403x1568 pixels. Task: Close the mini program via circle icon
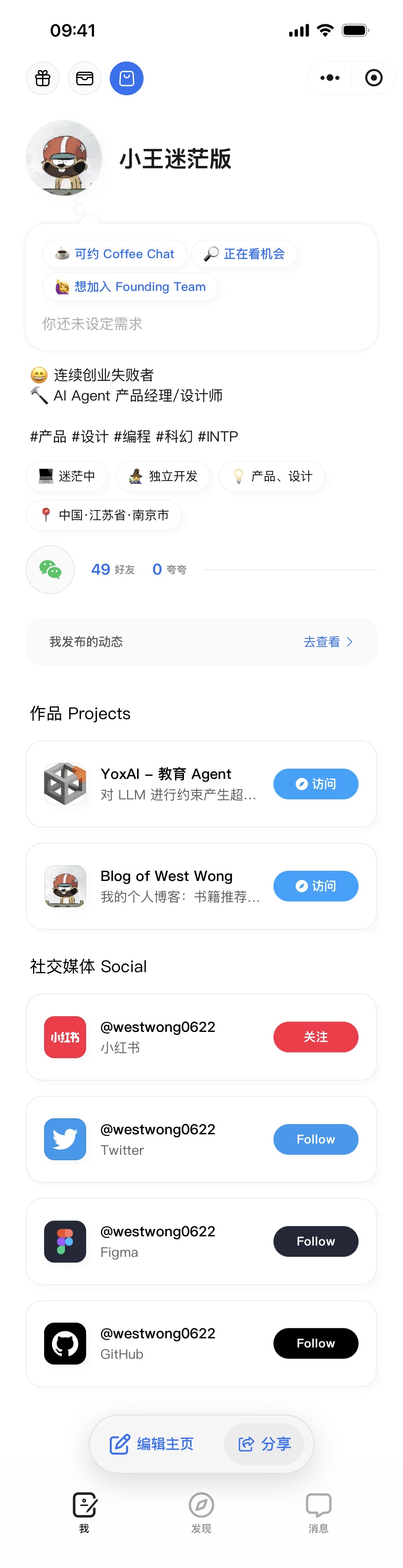tap(374, 78)
